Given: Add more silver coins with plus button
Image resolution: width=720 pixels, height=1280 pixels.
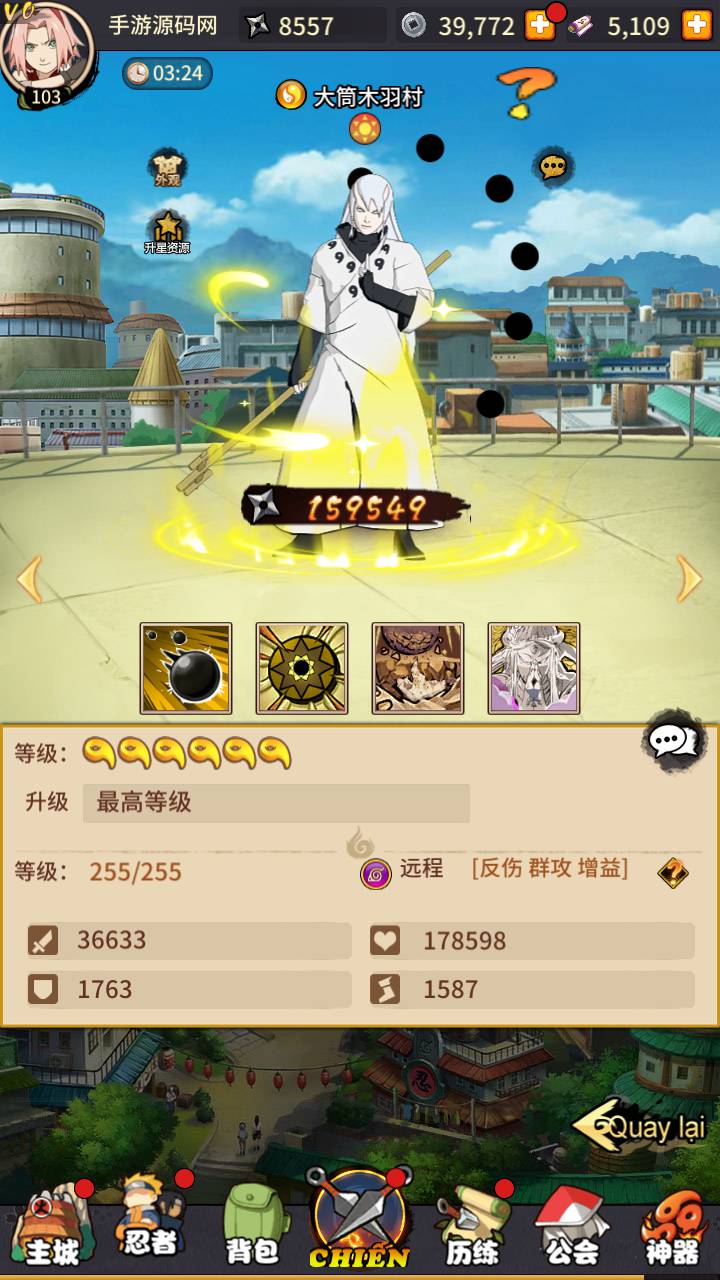Looking at the screenshot, I should click(x=540, y=26).
